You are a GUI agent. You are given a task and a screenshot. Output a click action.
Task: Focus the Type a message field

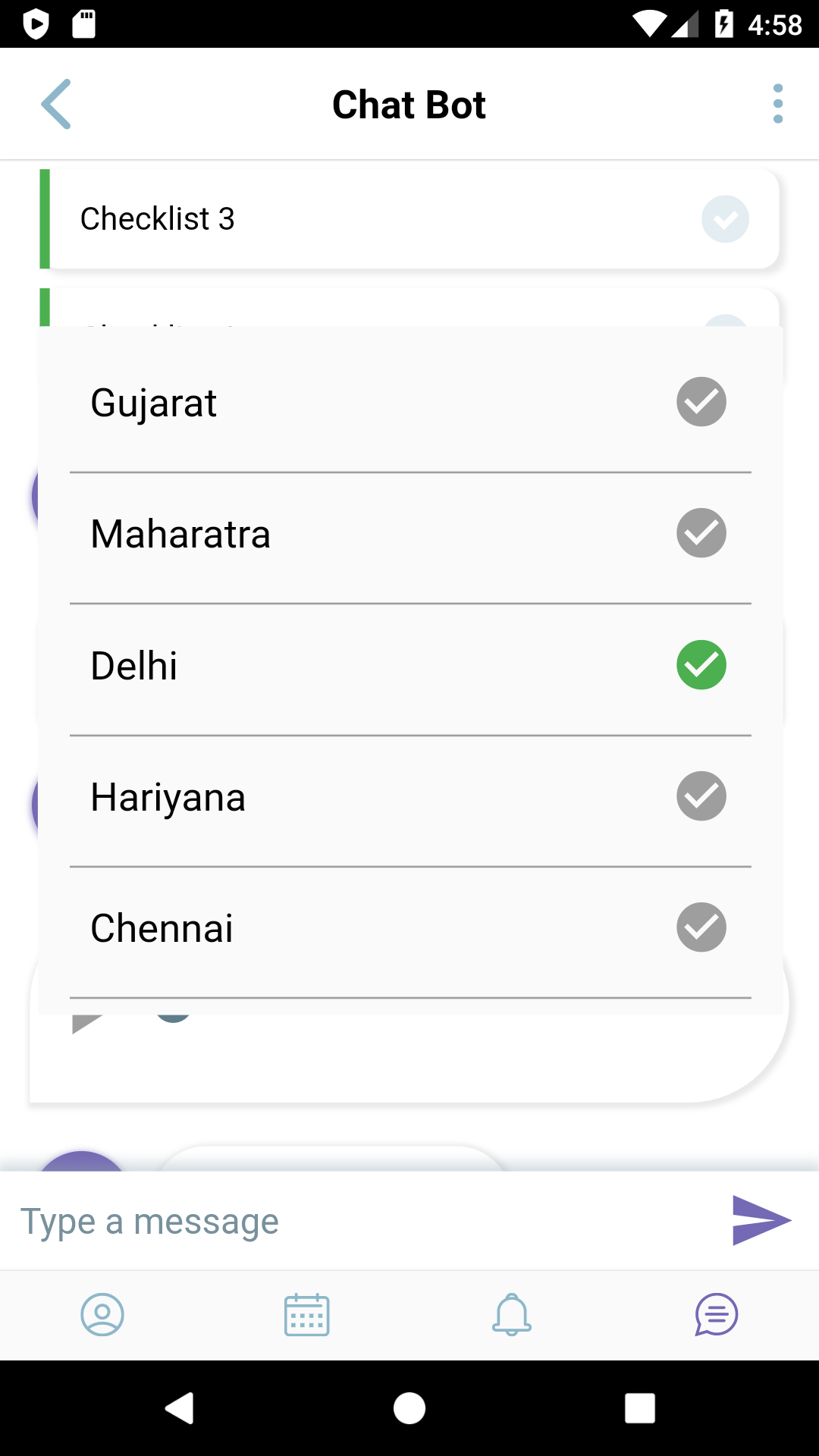(x=364, y=1221)
